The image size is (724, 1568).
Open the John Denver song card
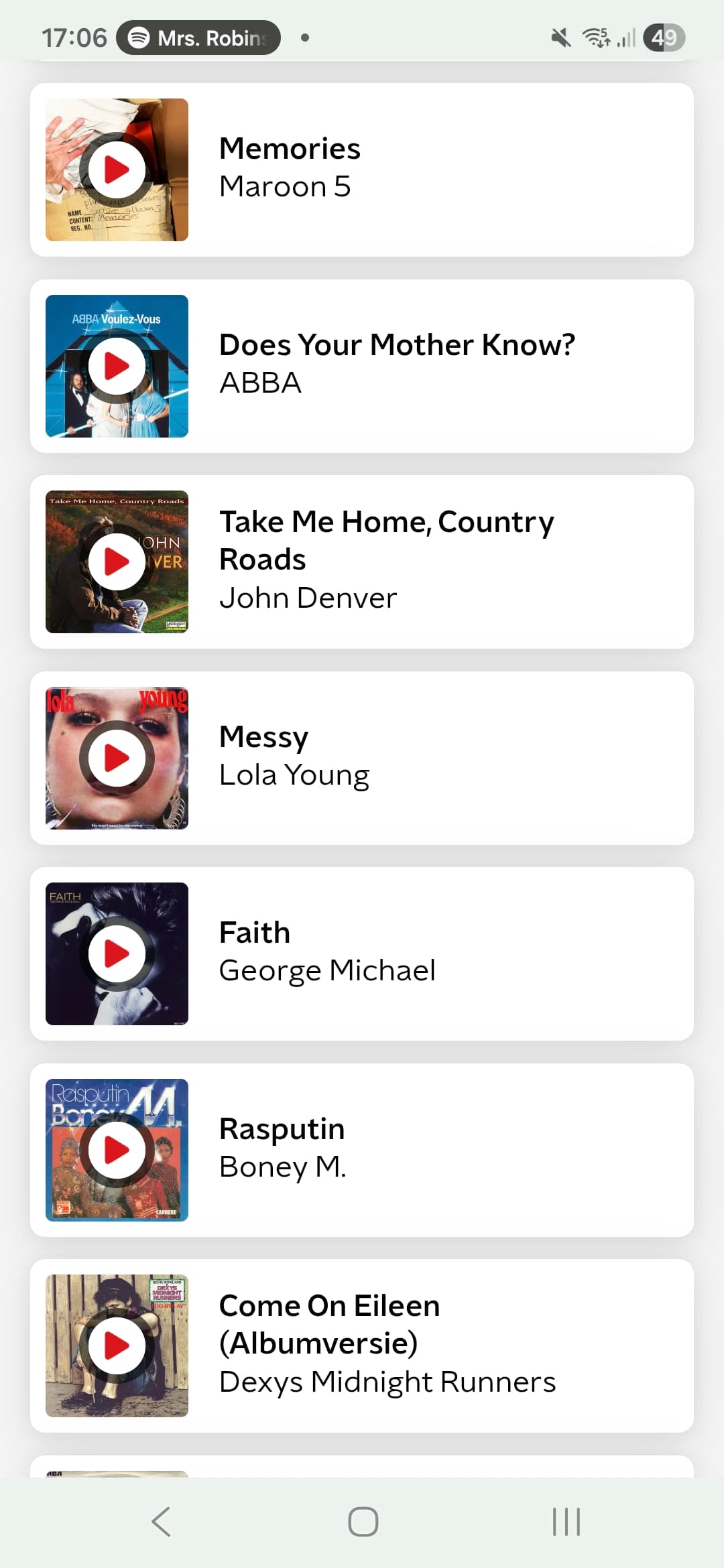(442, 562)
